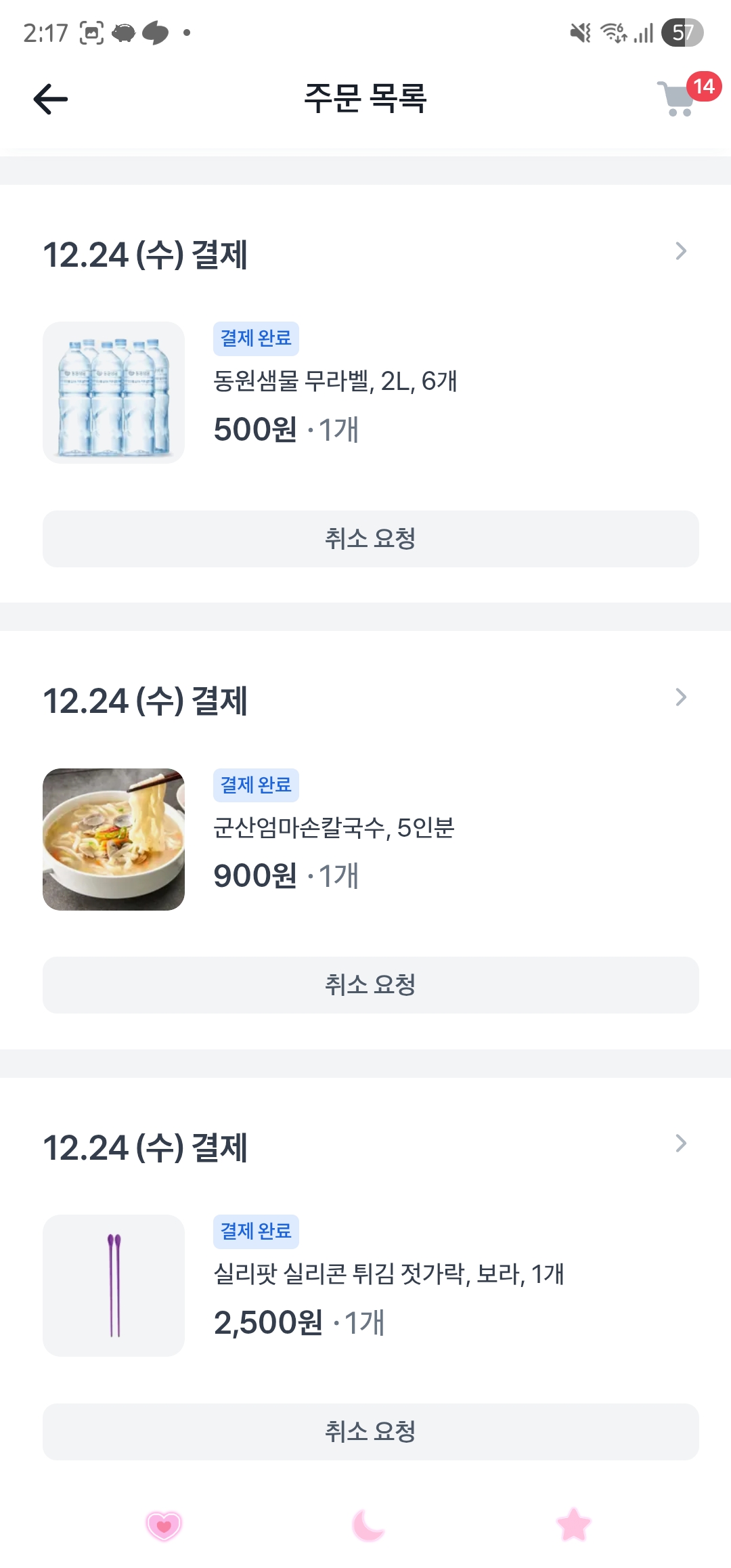This screenshot has height=1568, width=731.
Task: Tap the pink heart icon at bottom
Action: click(164, 1526)
